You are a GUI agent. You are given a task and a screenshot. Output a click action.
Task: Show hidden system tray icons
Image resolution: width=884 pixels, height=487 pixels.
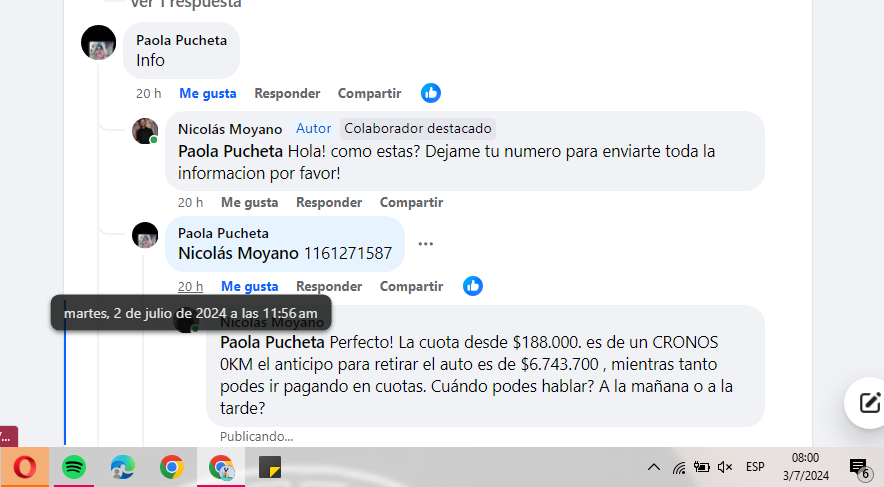coord(654,467)
